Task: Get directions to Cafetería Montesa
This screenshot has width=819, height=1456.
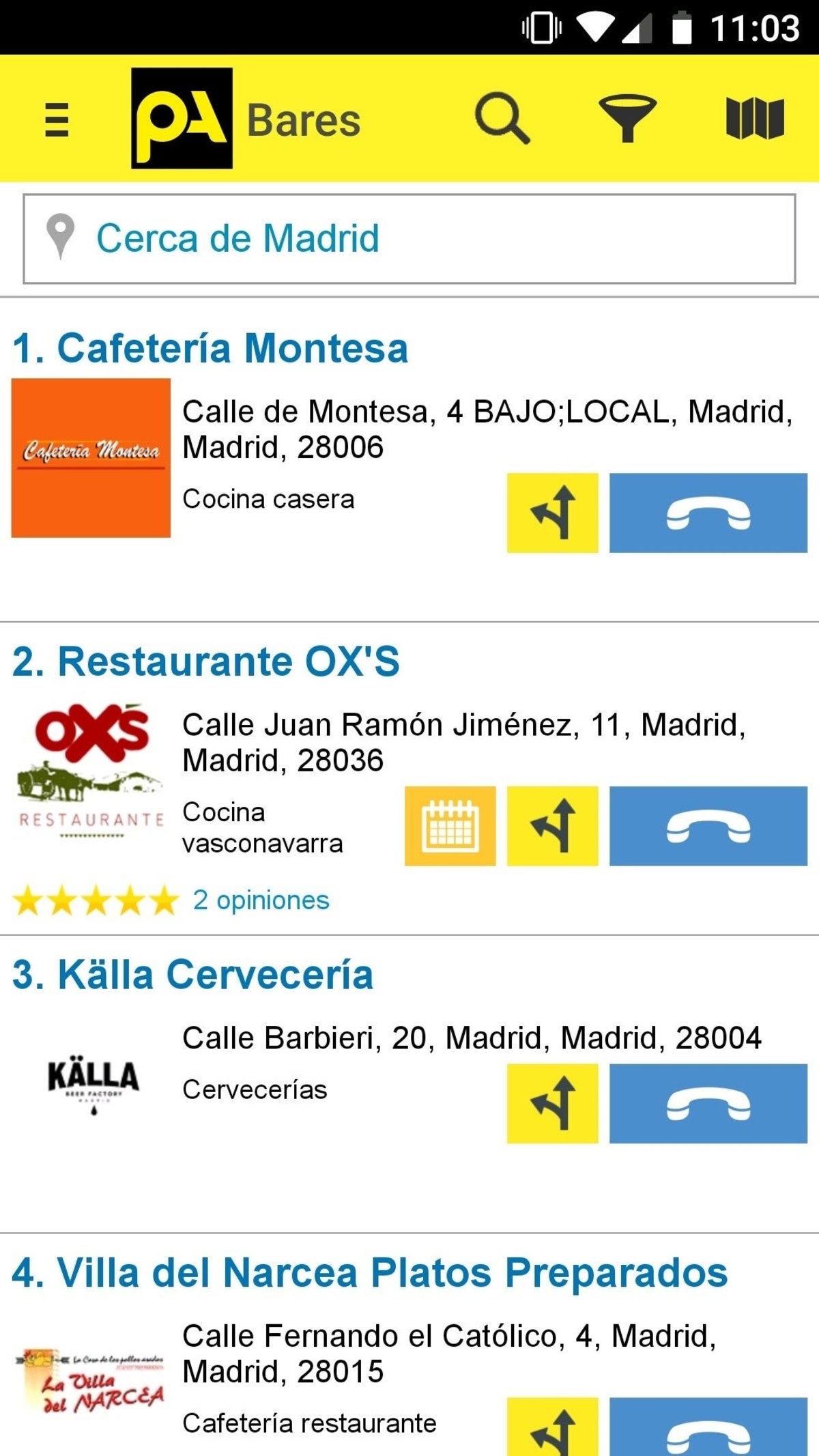Action: coord(552,513)
